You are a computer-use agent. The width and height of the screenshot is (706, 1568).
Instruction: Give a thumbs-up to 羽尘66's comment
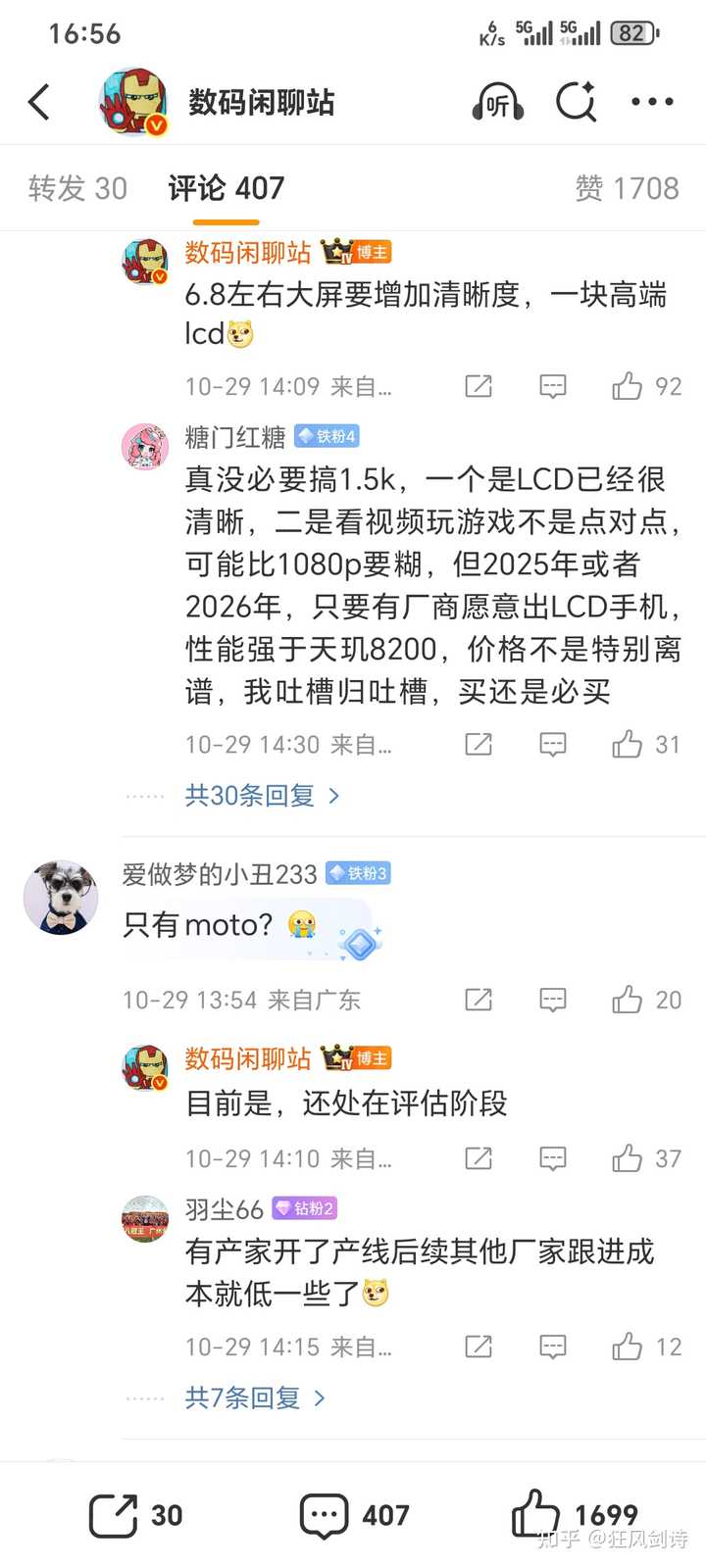tap(629, 1347)
